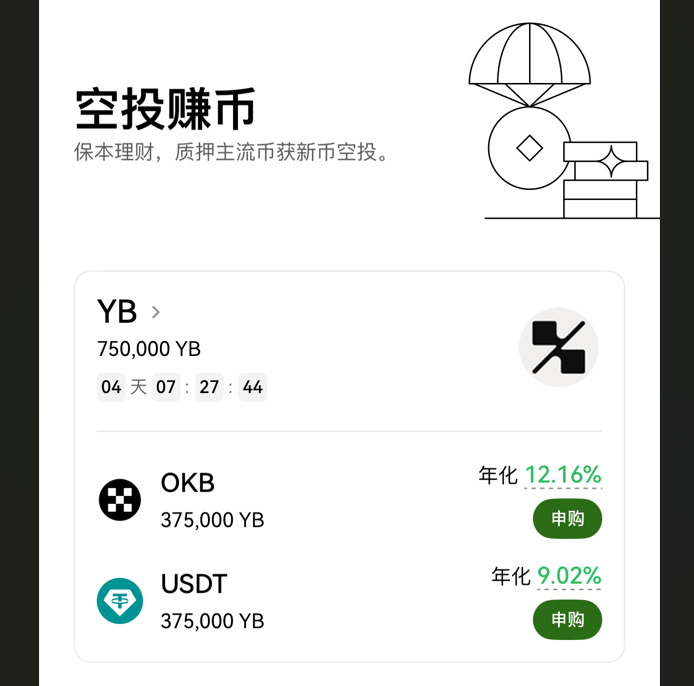View explanation of USDT 9.02% annualized rate

[x=569, y=576]
